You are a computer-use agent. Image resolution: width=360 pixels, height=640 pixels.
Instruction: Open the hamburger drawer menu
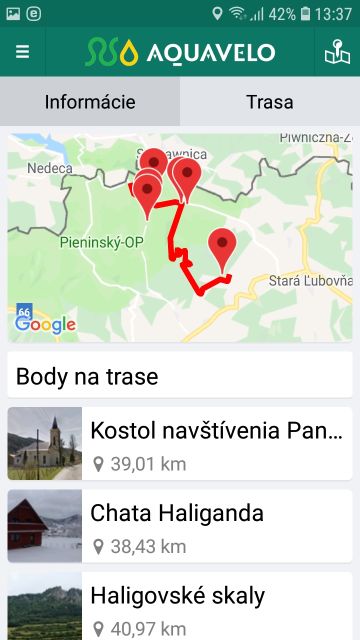tap(22, 52)
